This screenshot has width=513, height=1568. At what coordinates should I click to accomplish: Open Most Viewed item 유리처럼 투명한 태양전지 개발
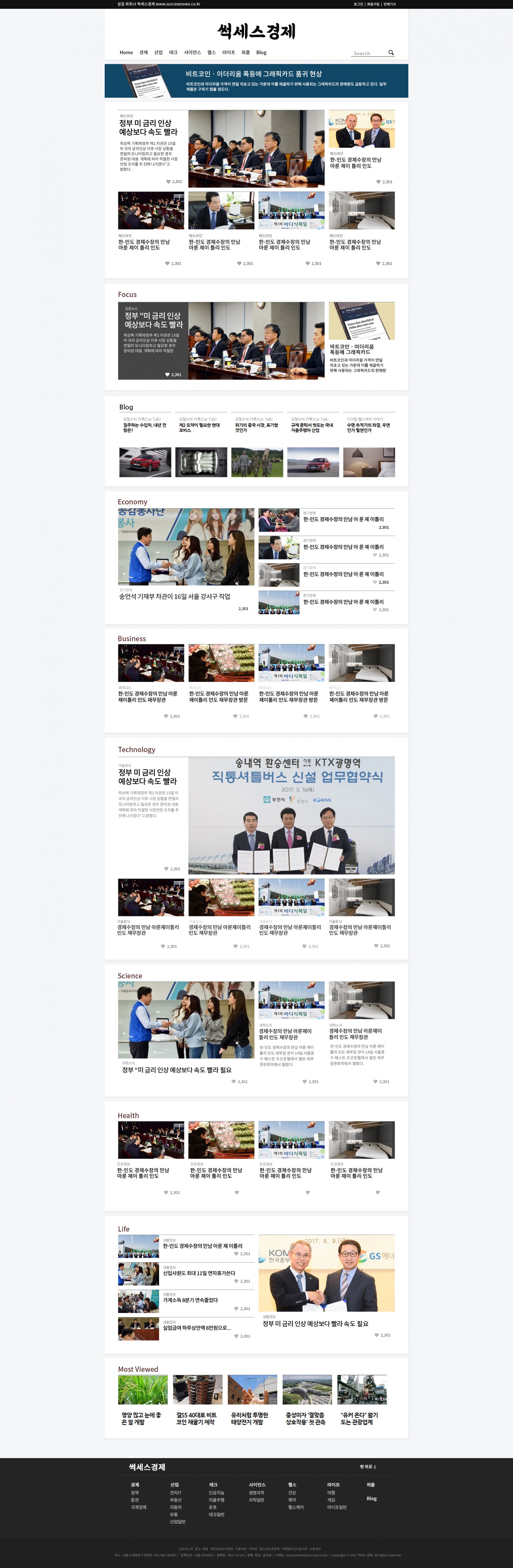coord(250,1418)
